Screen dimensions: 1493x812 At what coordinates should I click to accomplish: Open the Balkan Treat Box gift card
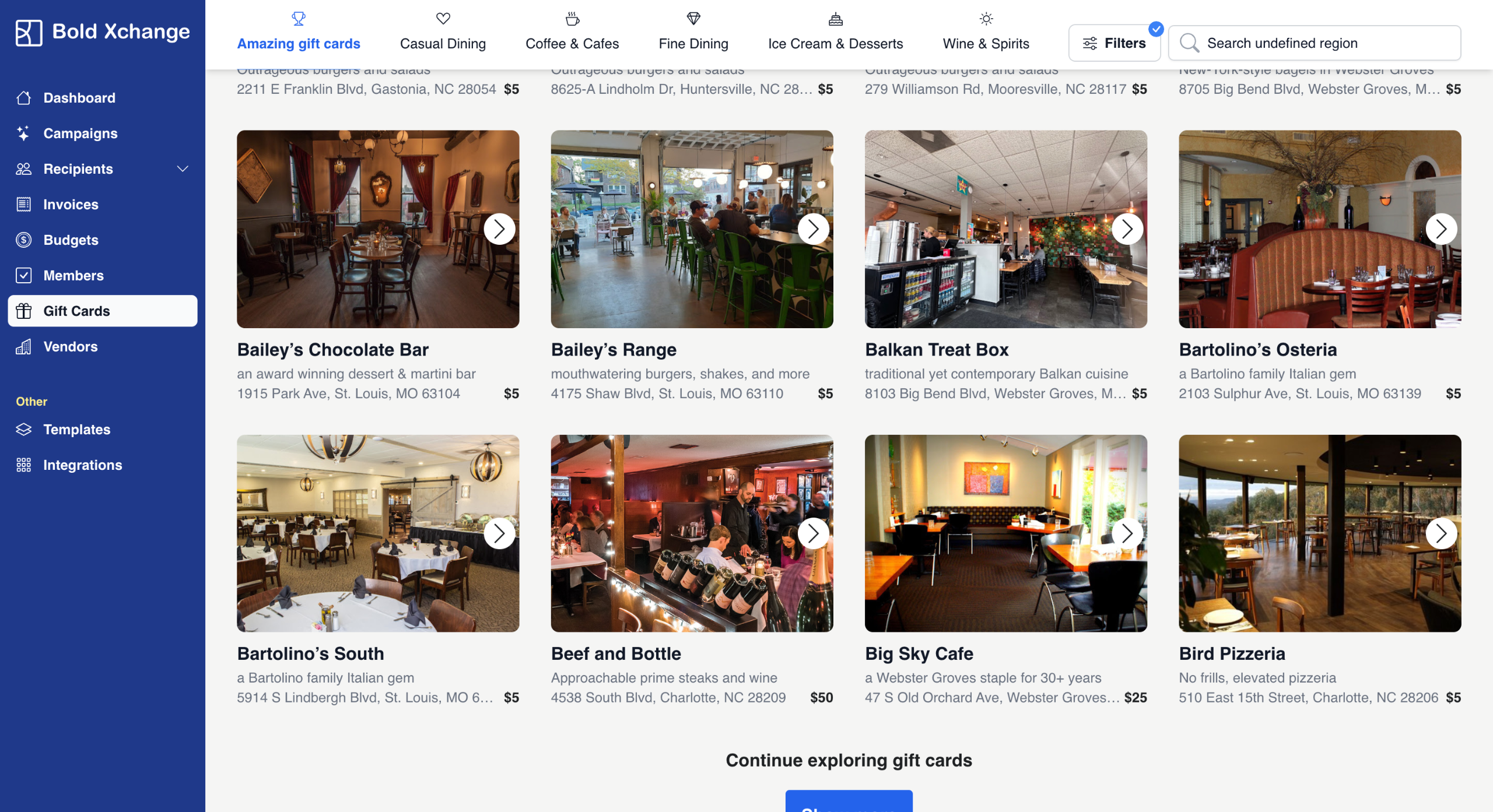[x=937, y=350]
